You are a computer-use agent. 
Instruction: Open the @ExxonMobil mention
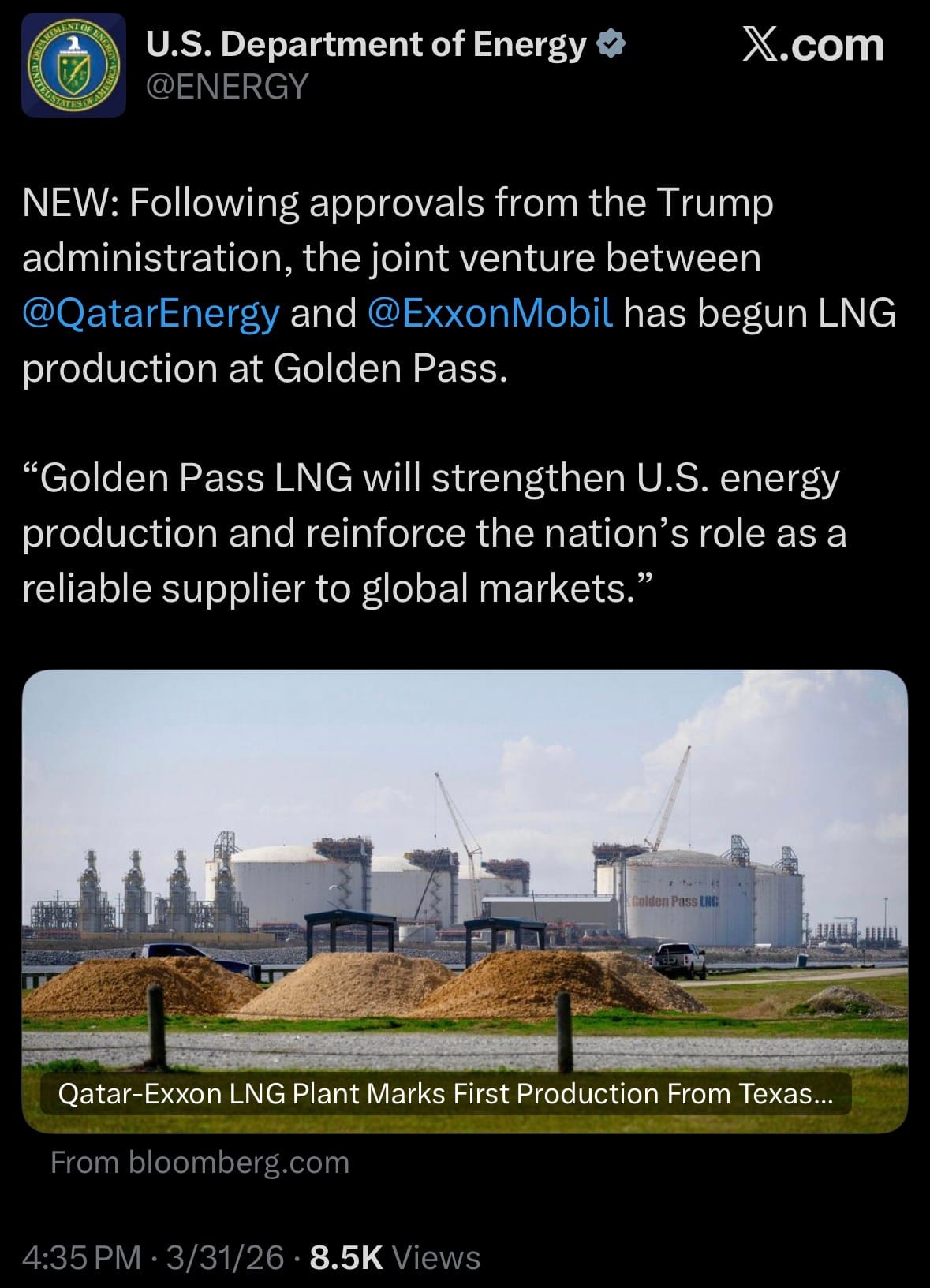click(x=489, y=313)
